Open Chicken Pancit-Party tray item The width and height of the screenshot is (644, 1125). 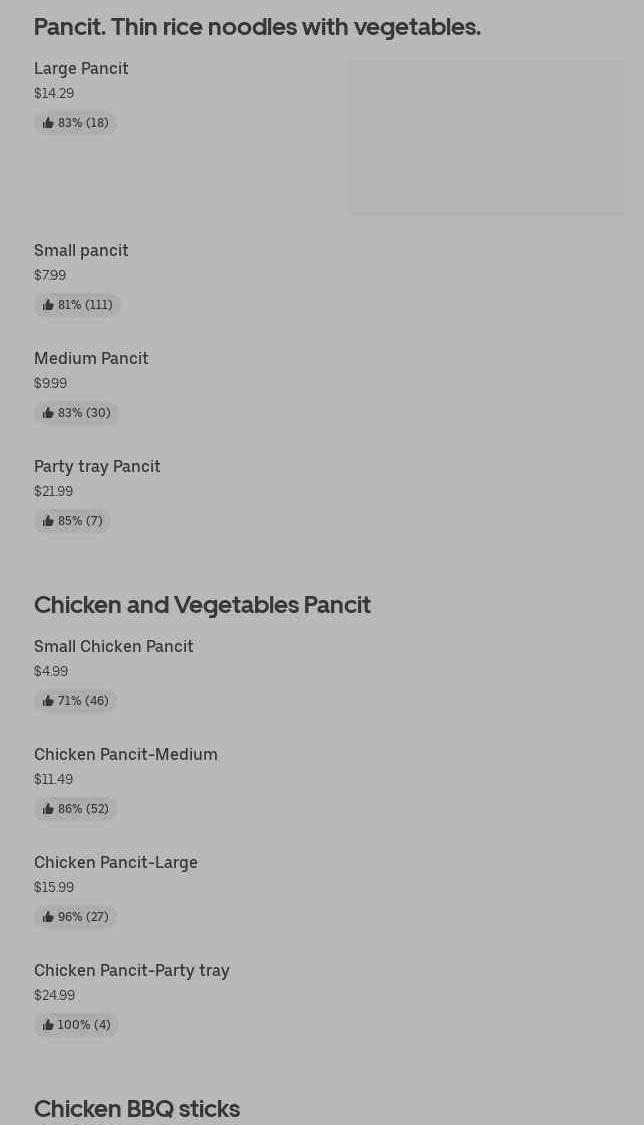132,971
